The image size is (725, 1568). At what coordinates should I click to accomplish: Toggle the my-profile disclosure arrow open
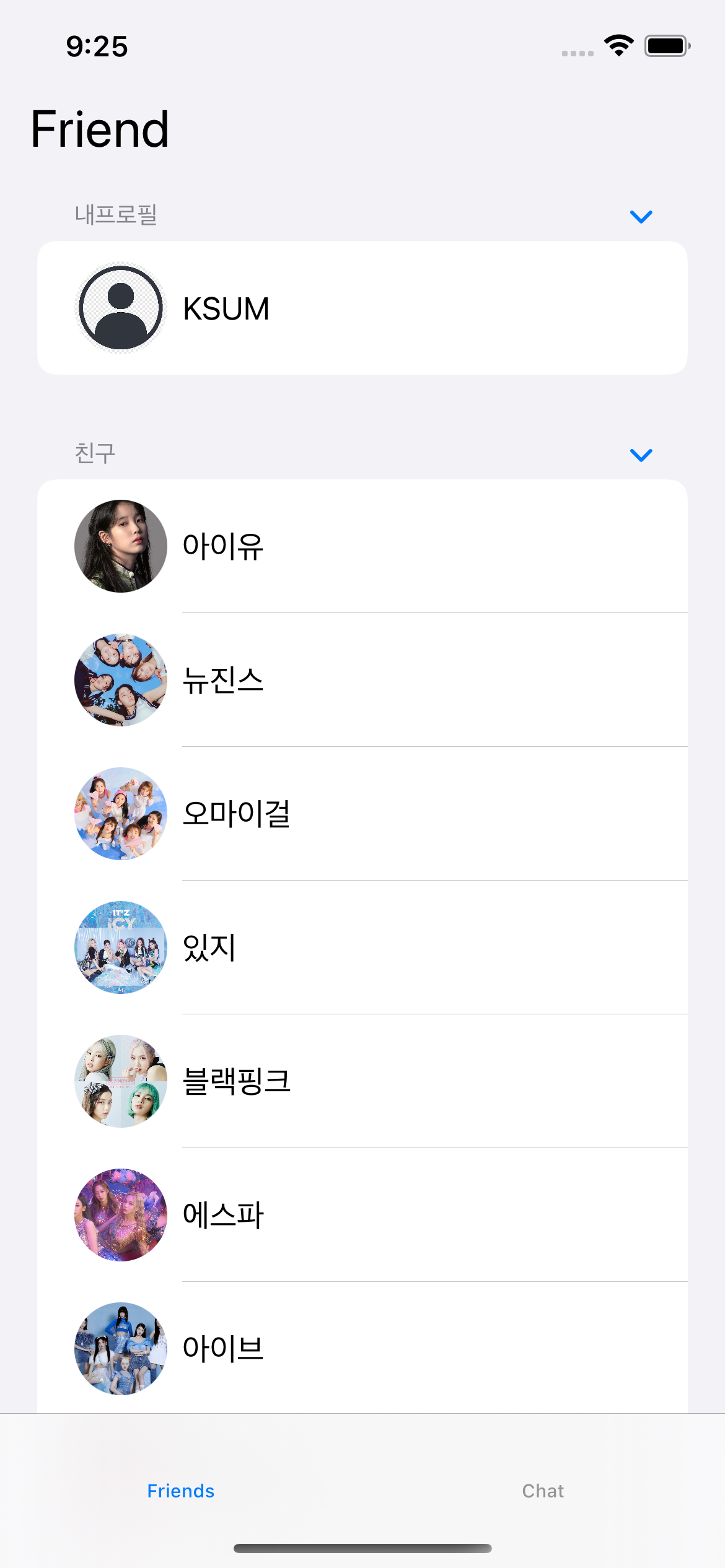pos(641,216)
